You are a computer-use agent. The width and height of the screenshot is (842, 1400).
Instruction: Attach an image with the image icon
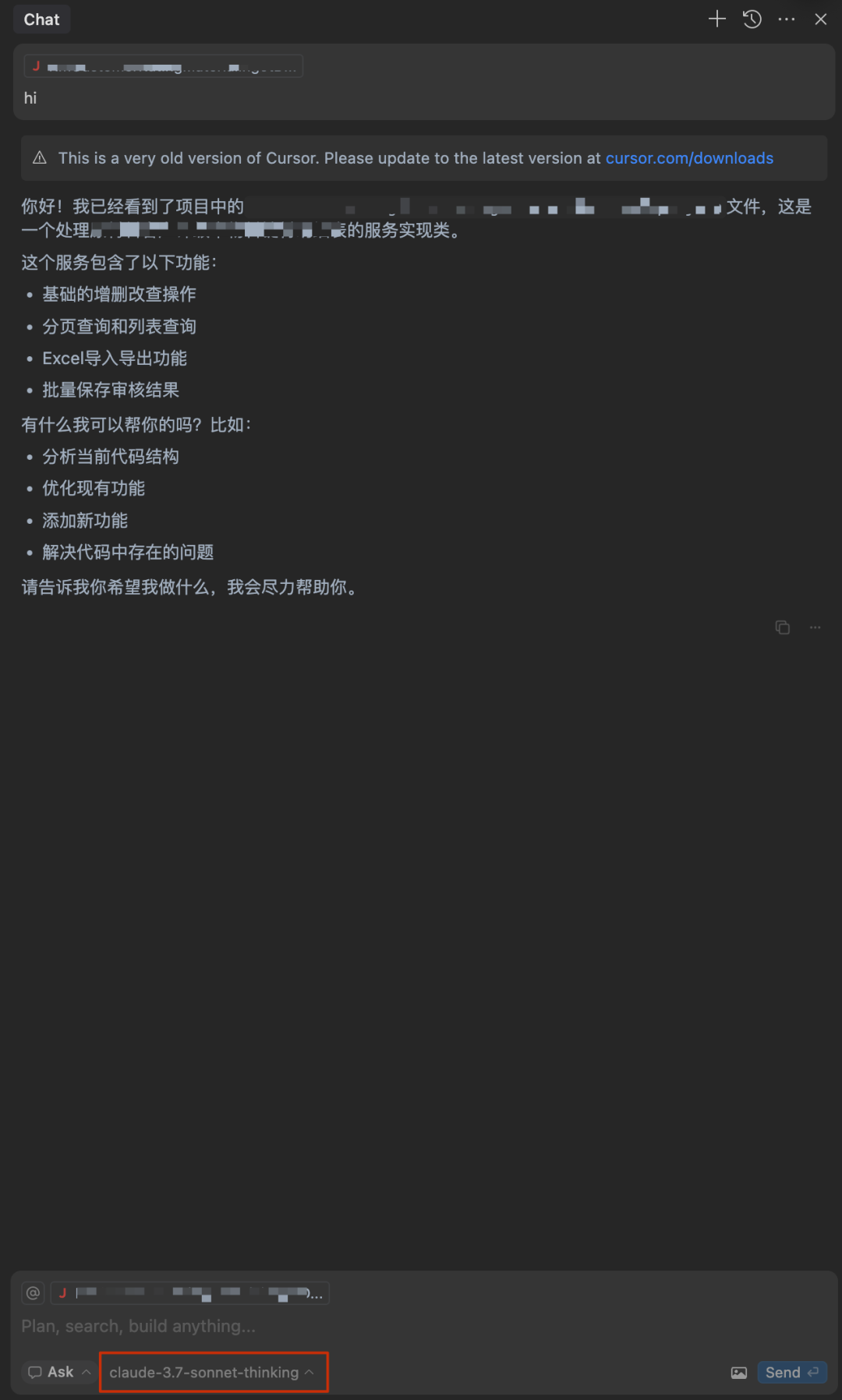738,1372
